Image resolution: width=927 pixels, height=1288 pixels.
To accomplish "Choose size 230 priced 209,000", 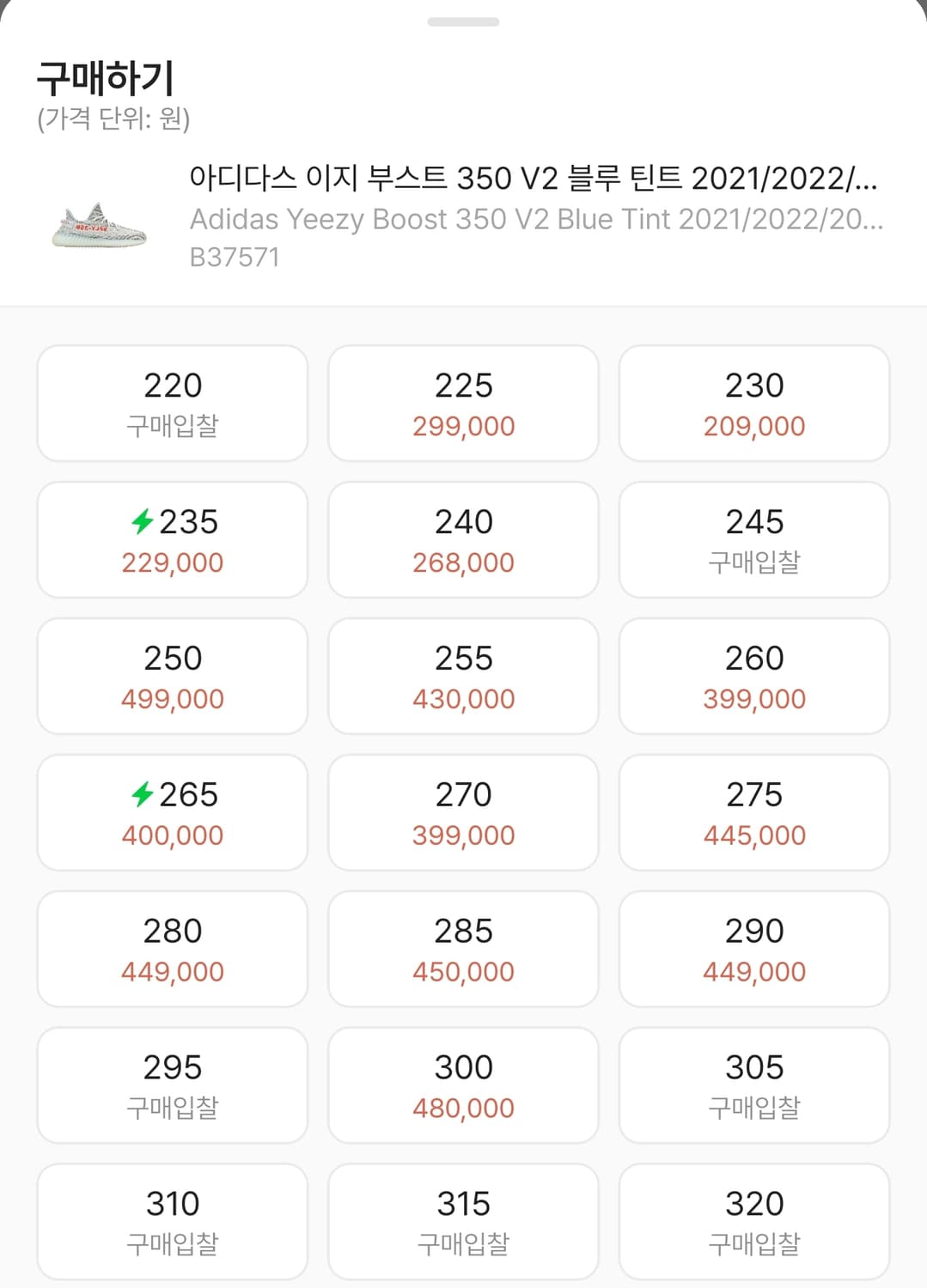I will click(x=753, y=403).
